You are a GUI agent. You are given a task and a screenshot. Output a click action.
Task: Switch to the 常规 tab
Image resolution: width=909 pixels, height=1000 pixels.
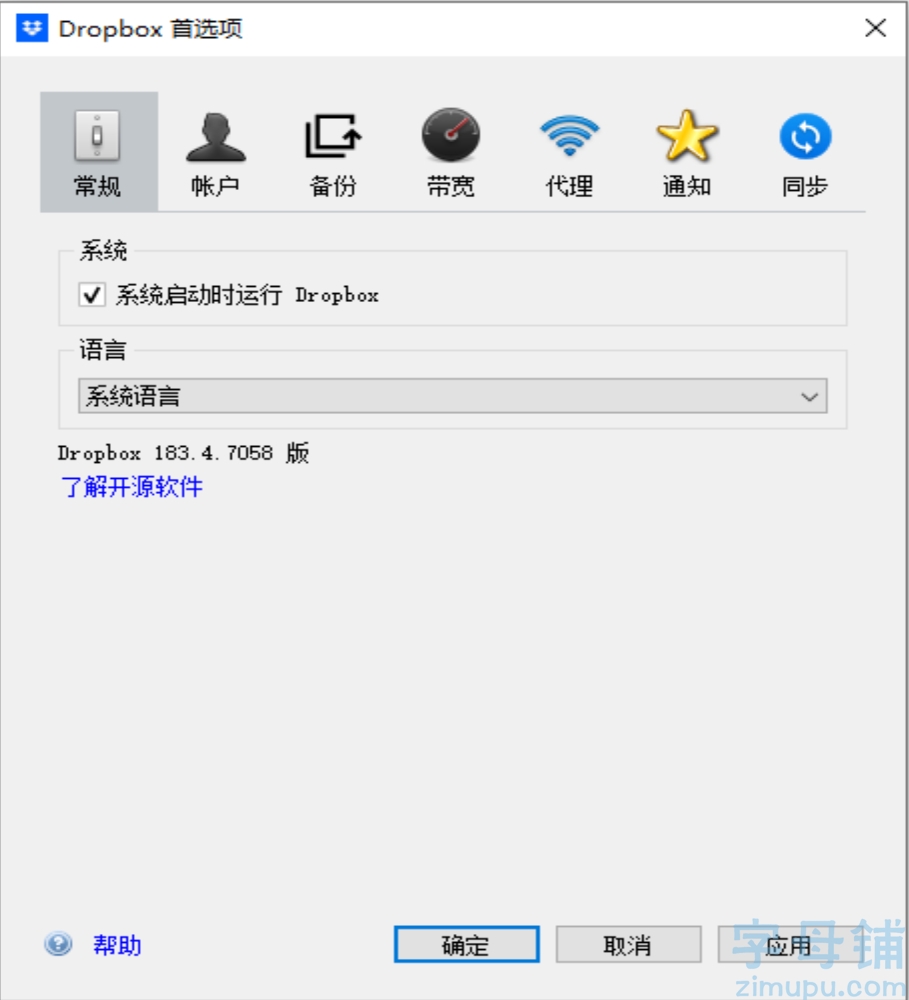pyautogui.click(x=98, y=152)
